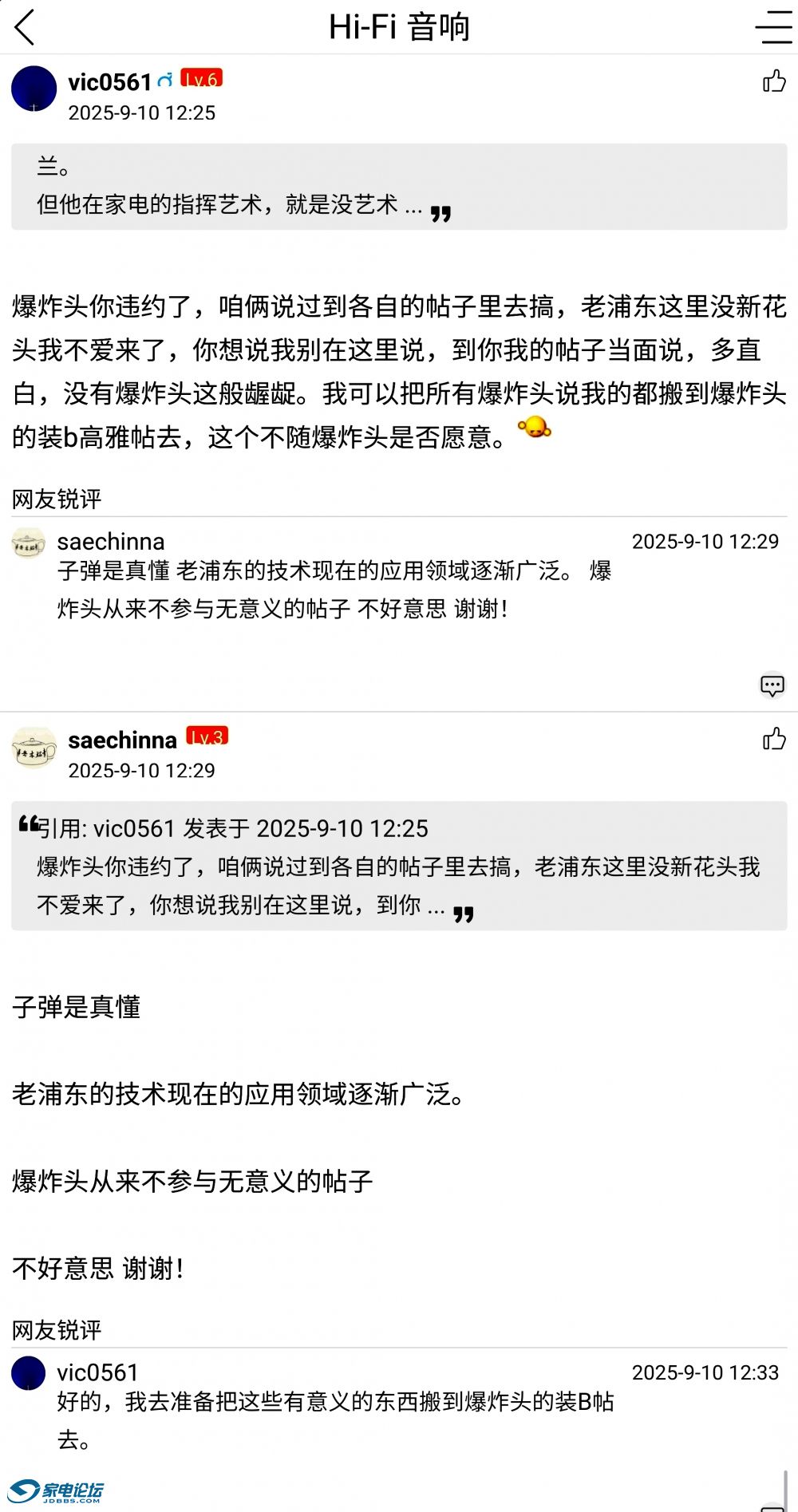Viewport: 798px width, 1512px height.
Task: Tap vic0561's small avatar in bottom comment
Action: [x=29, y=1373]
